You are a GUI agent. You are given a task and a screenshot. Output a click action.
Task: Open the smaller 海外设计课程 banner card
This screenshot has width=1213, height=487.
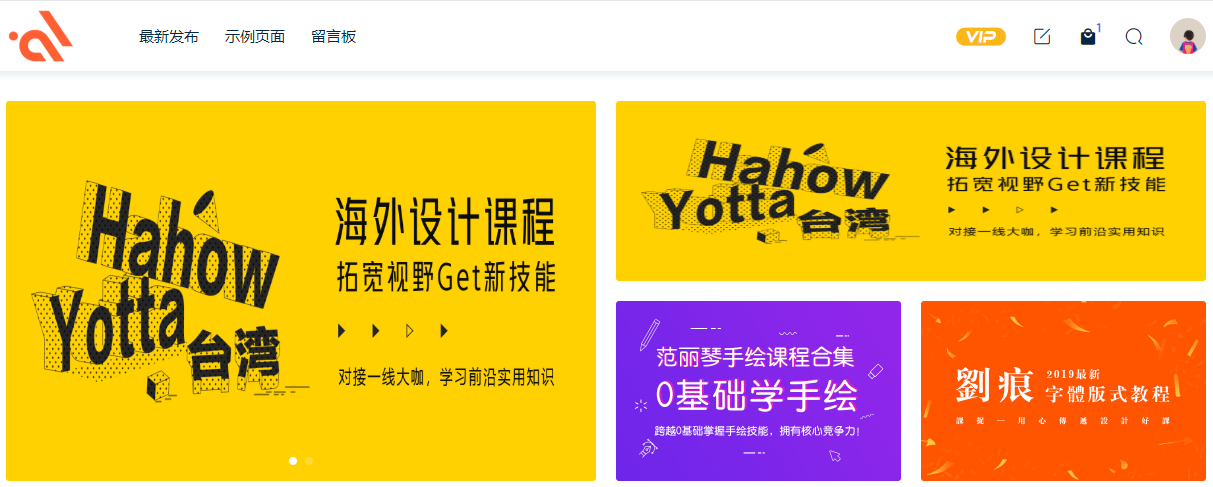910,191
